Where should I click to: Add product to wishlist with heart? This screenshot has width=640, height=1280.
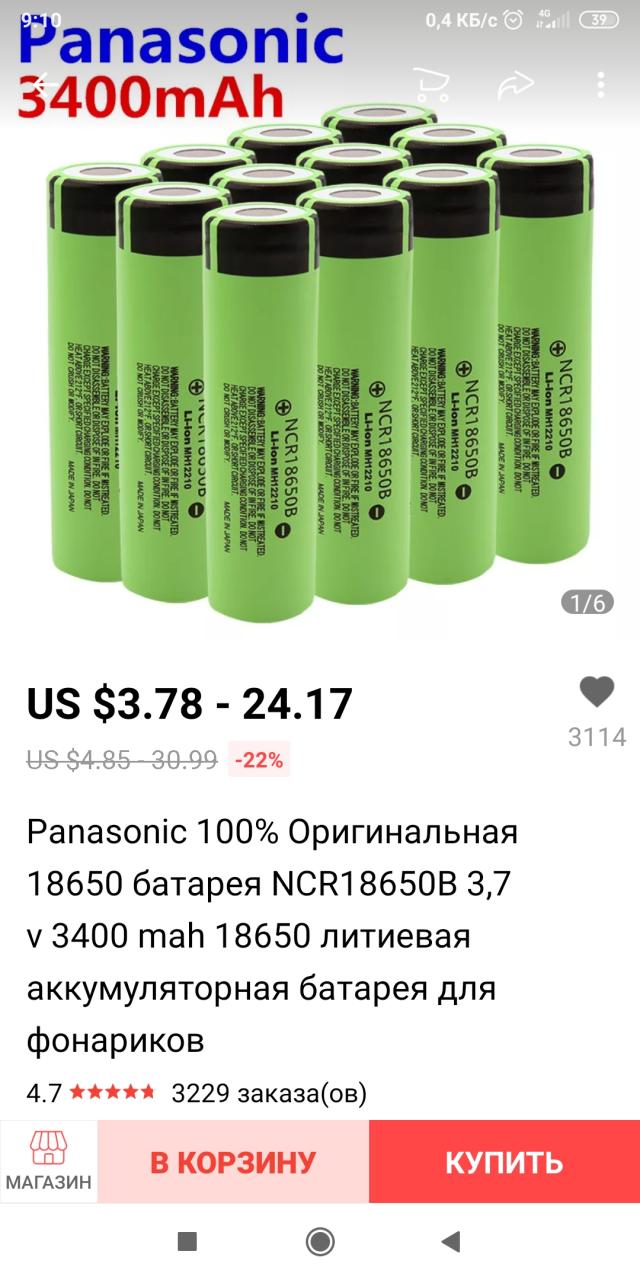tap(597, 691)
